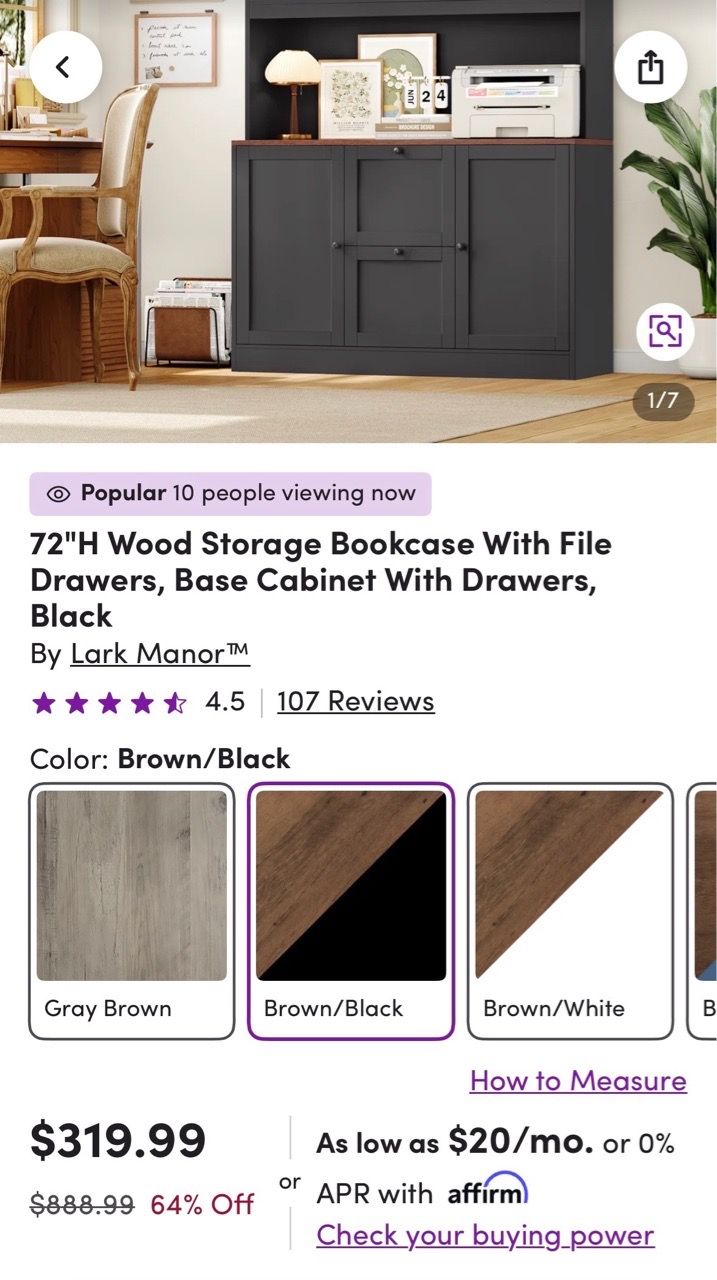
Task: Share this bookcase product
Action: pos(651,67)
